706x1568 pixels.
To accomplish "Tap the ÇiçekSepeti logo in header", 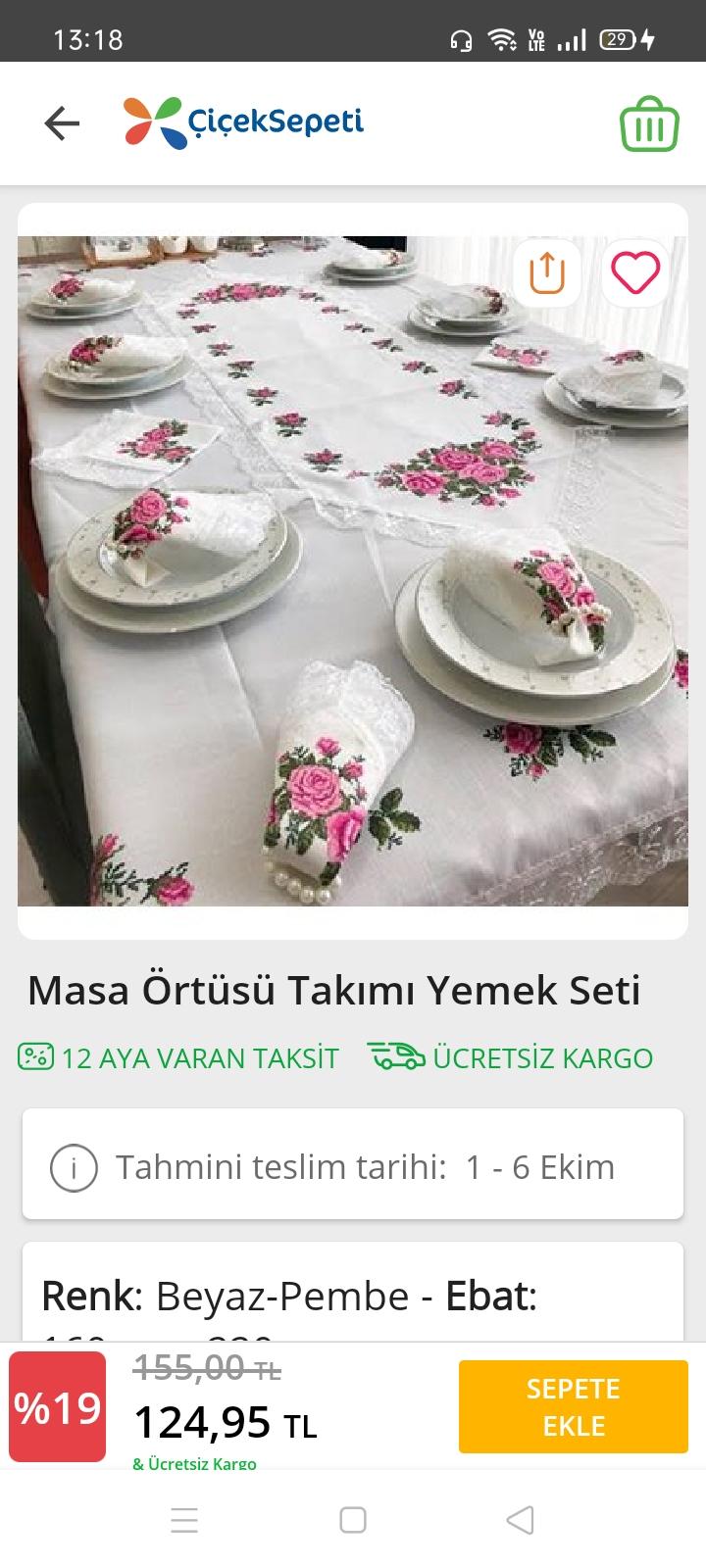I will tap(244, 122).
